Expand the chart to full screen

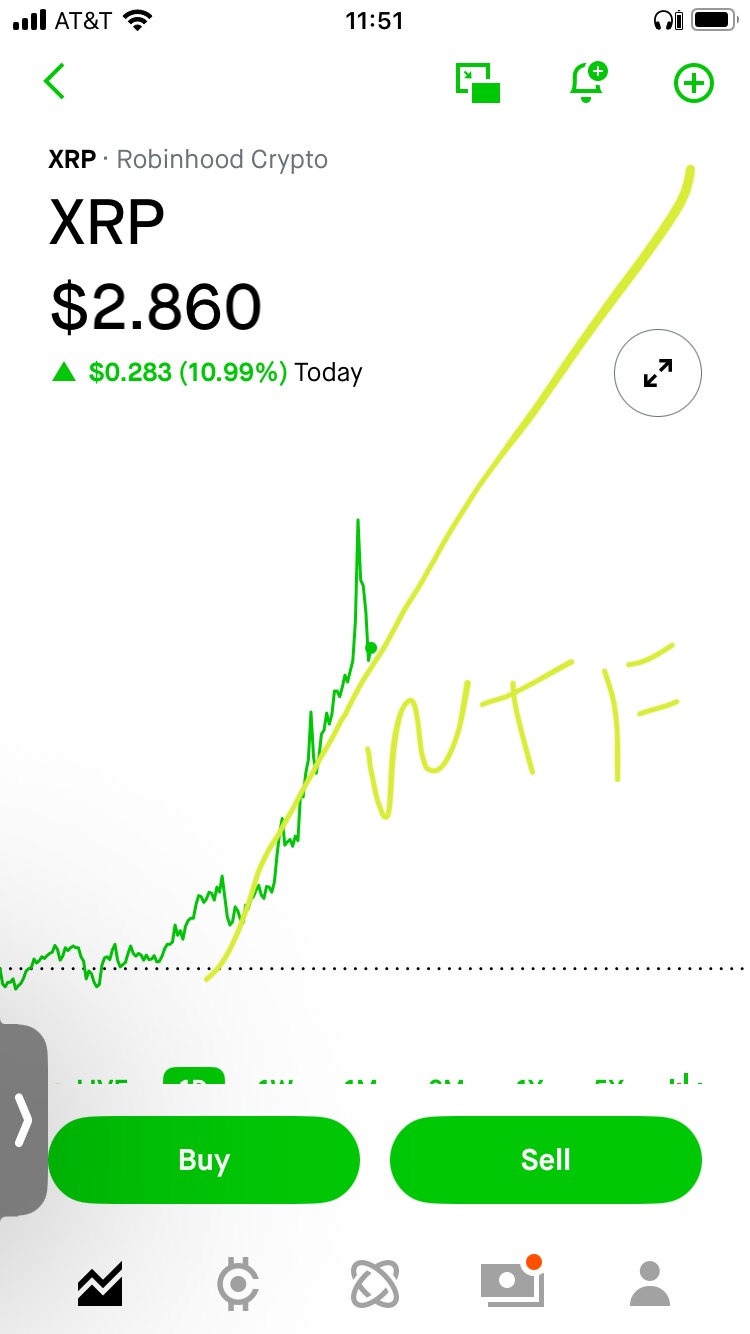(x=657, y=373)
